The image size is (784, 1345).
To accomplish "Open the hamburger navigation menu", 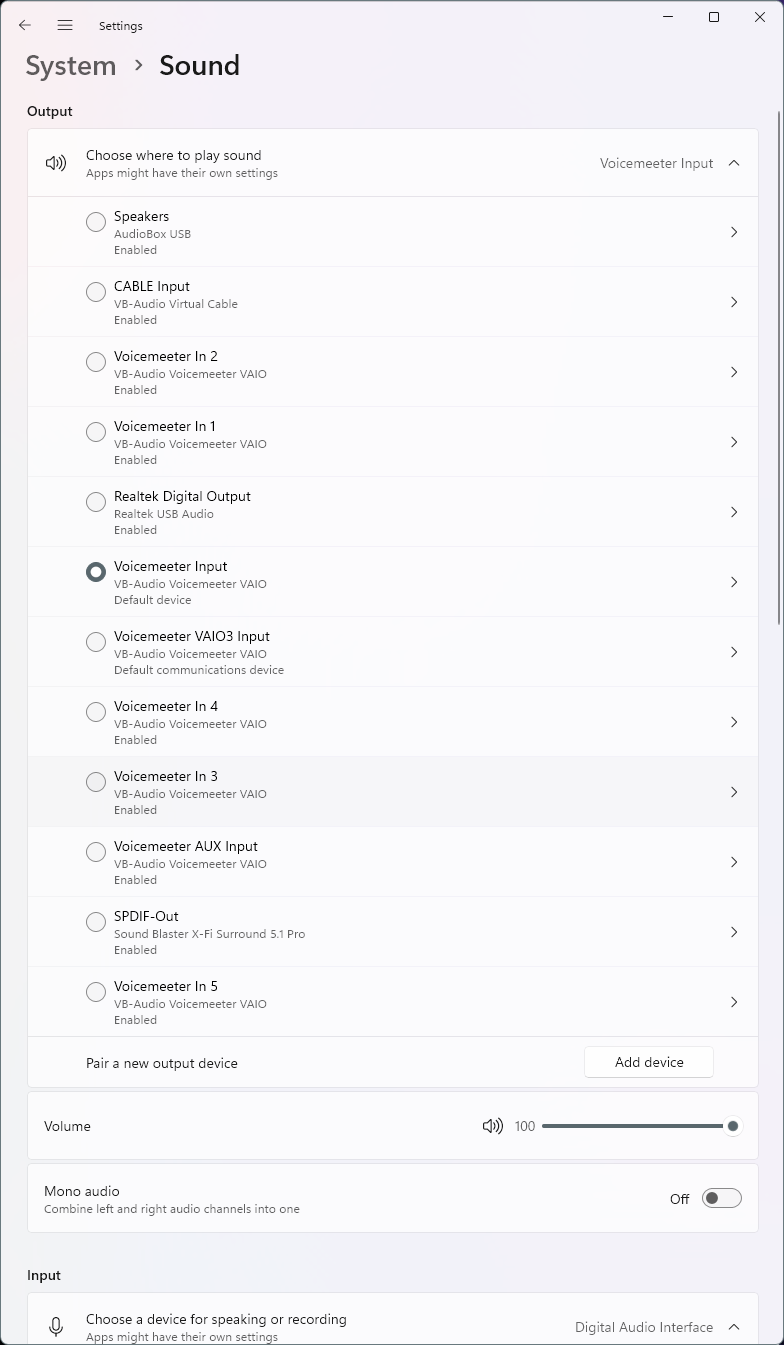I will point(65,25).
